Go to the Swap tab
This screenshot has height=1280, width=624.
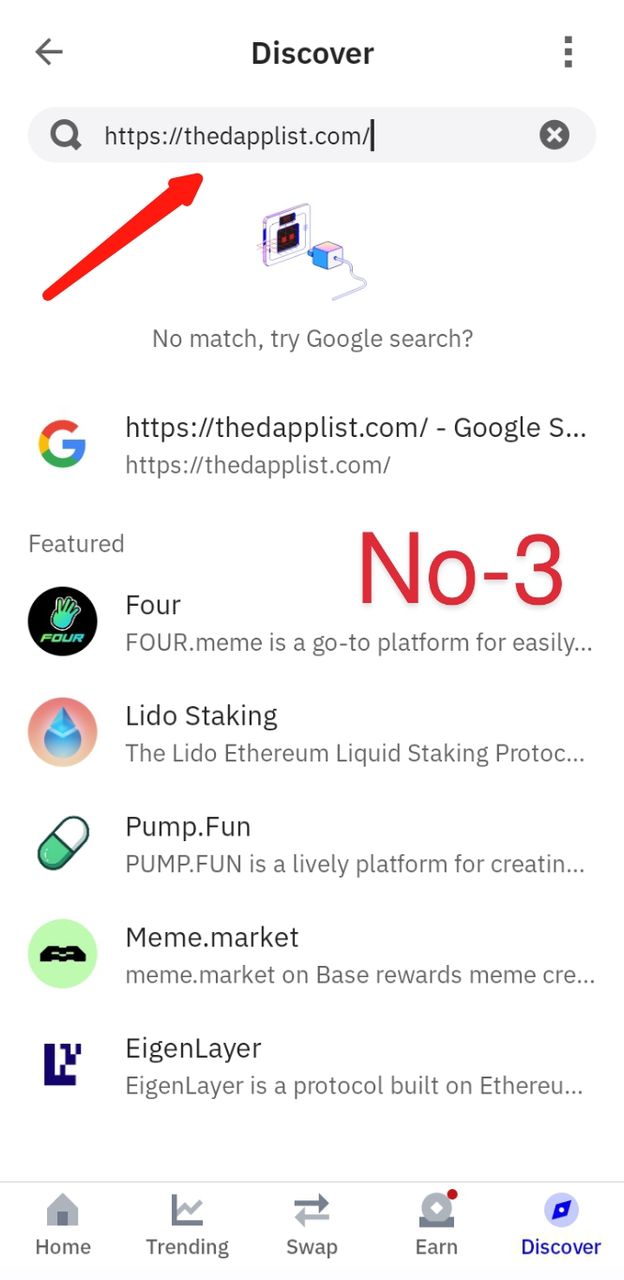[x=312, y=1224]
